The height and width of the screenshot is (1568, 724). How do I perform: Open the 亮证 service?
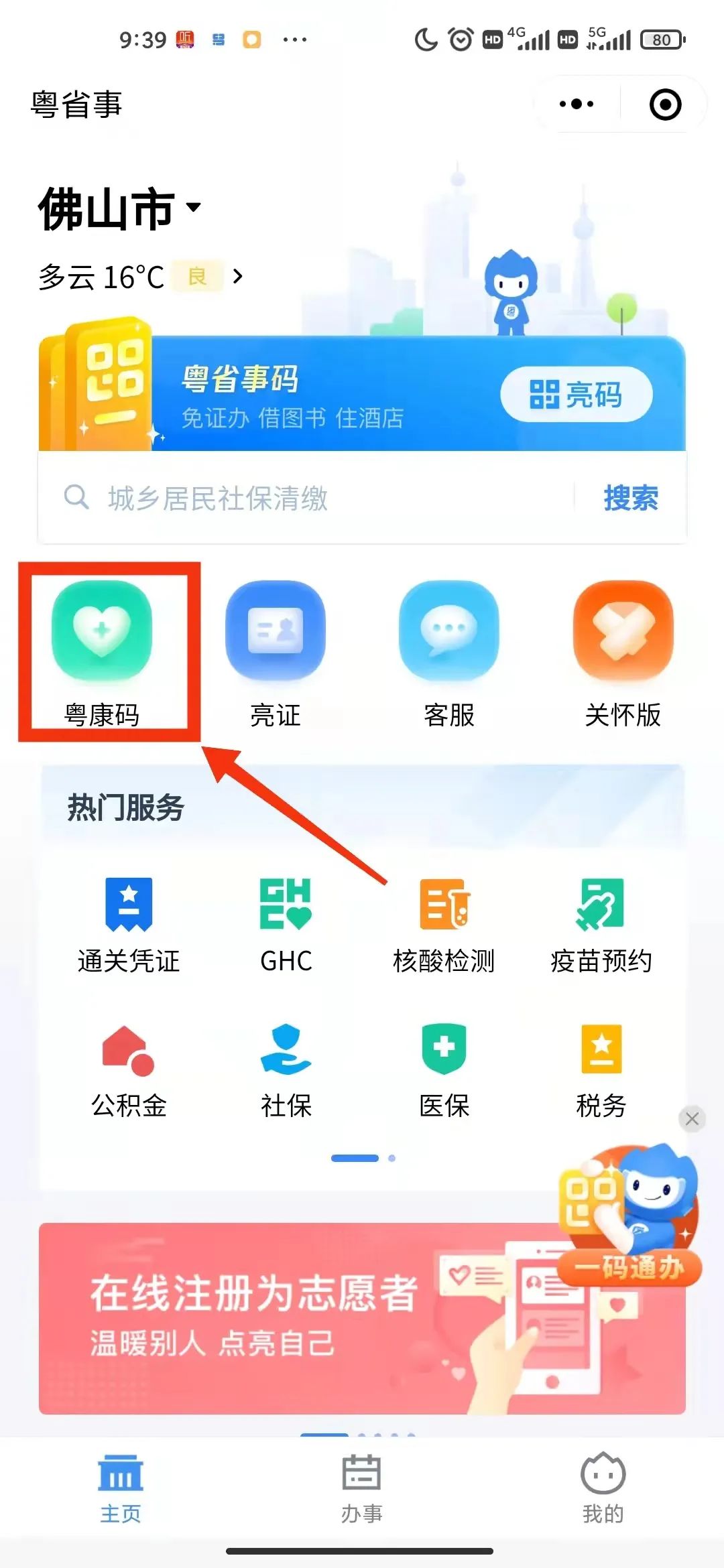pyautogui.click(x=276, y=651)
